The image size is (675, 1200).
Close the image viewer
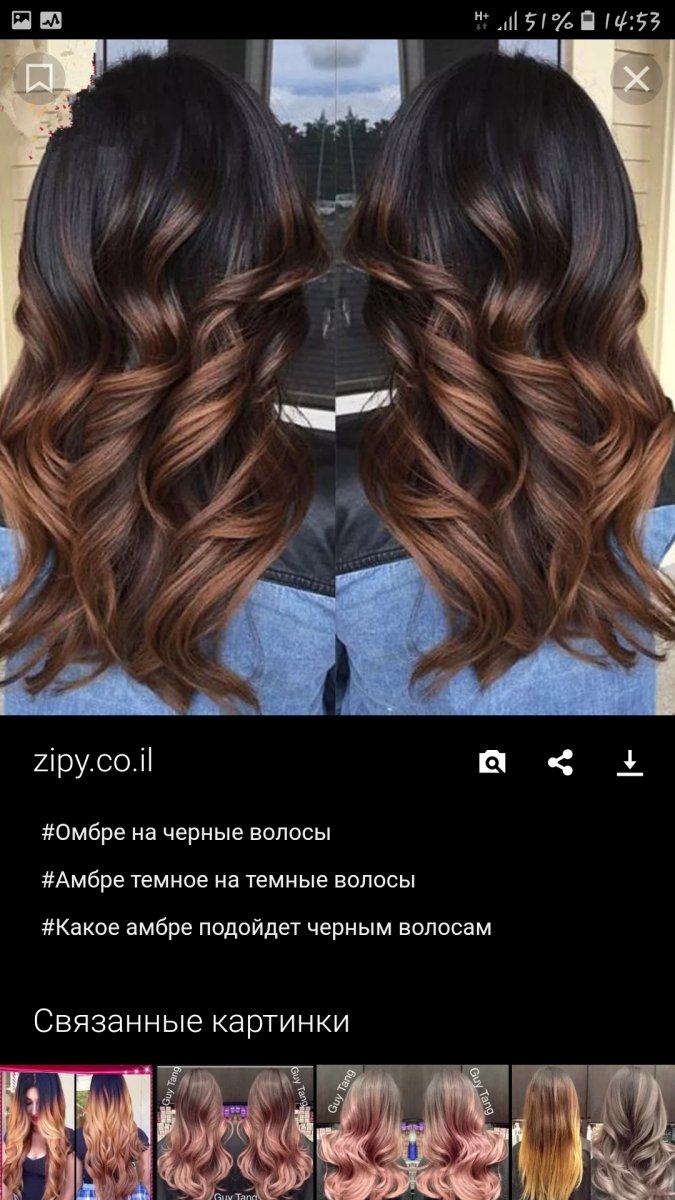[x=636, y=79]
